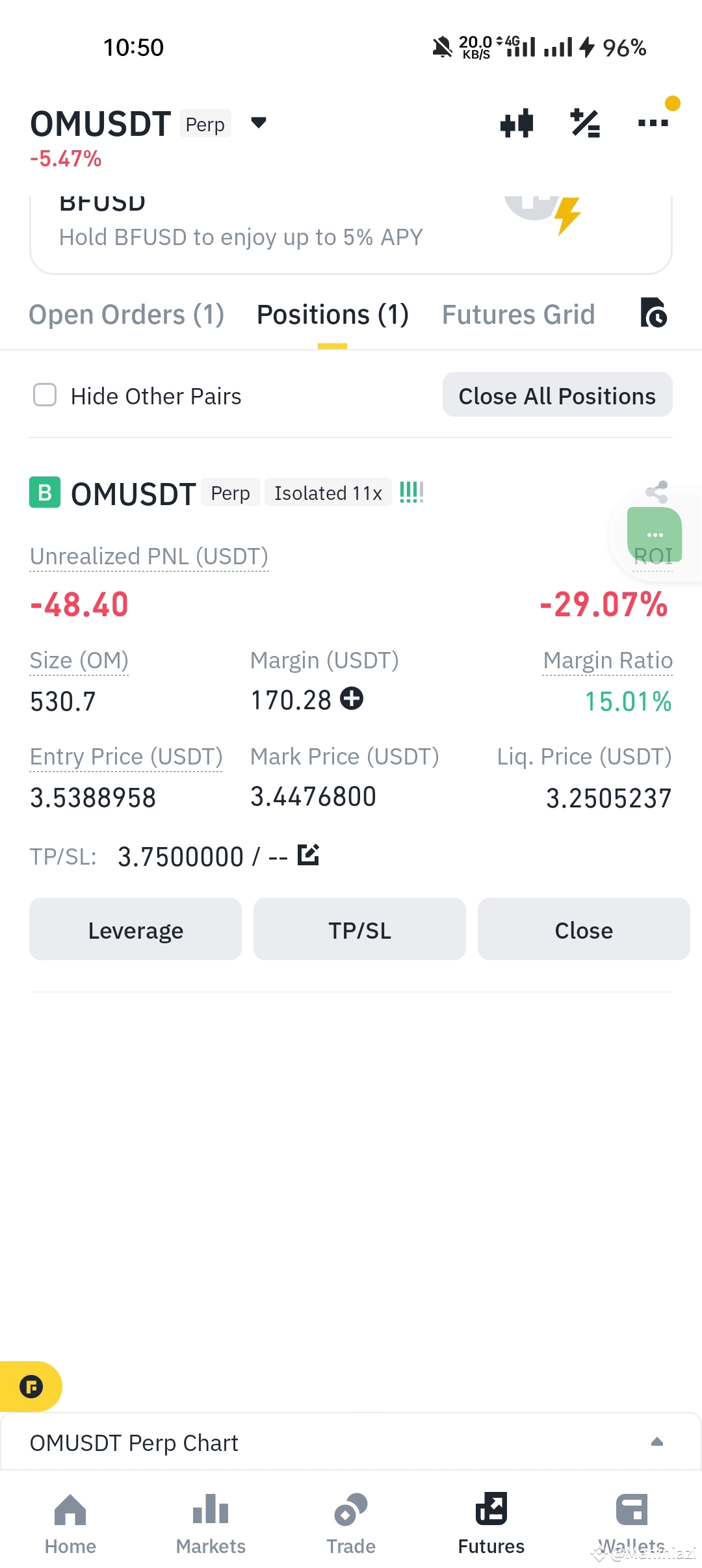Image resolution: width=702 pixels, height=1568 pixels.
Task: Open the Leverage adjustment button
Action: coord(135,929)
